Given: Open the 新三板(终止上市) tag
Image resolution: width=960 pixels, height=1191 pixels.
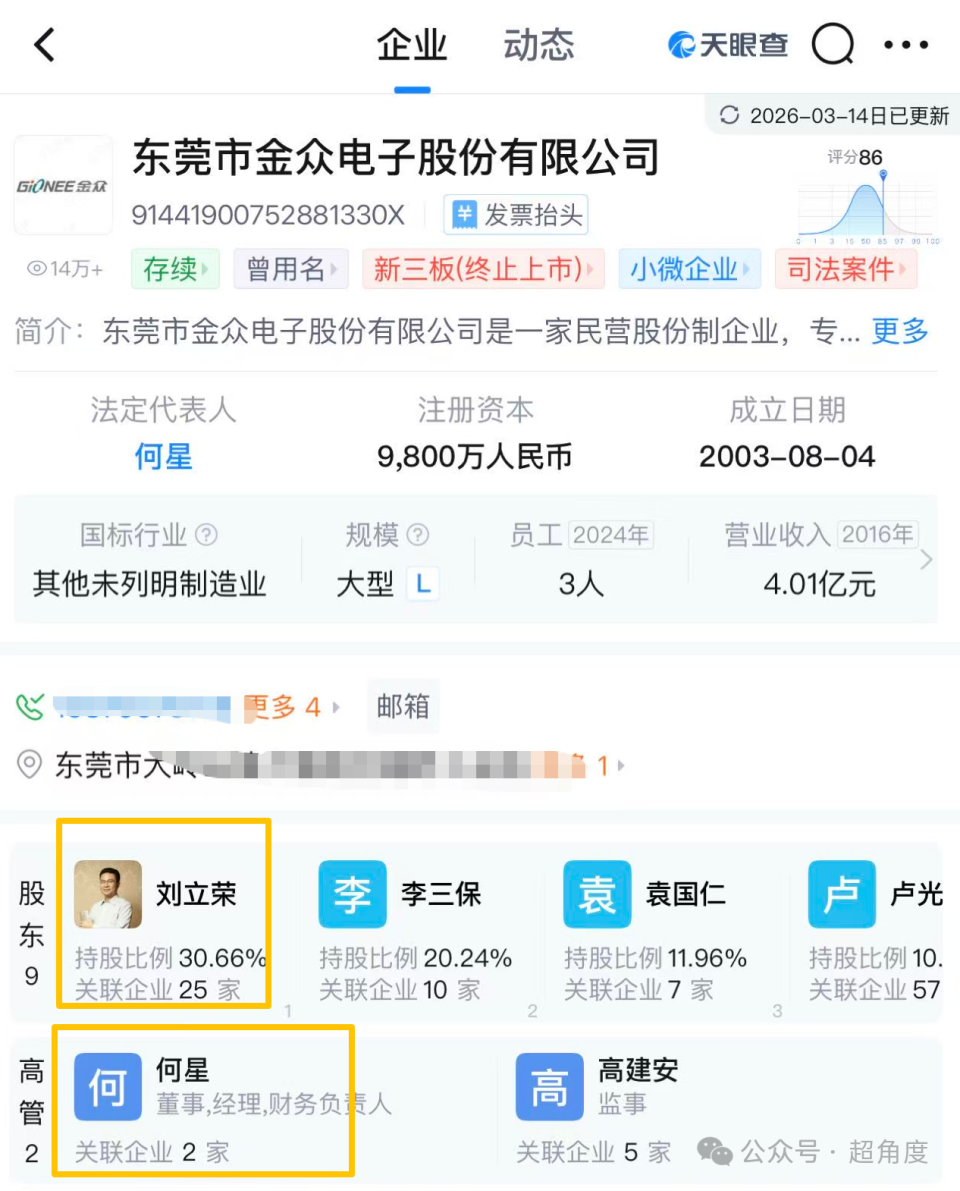Looking at the screenshot, I should tap(483, 269).
